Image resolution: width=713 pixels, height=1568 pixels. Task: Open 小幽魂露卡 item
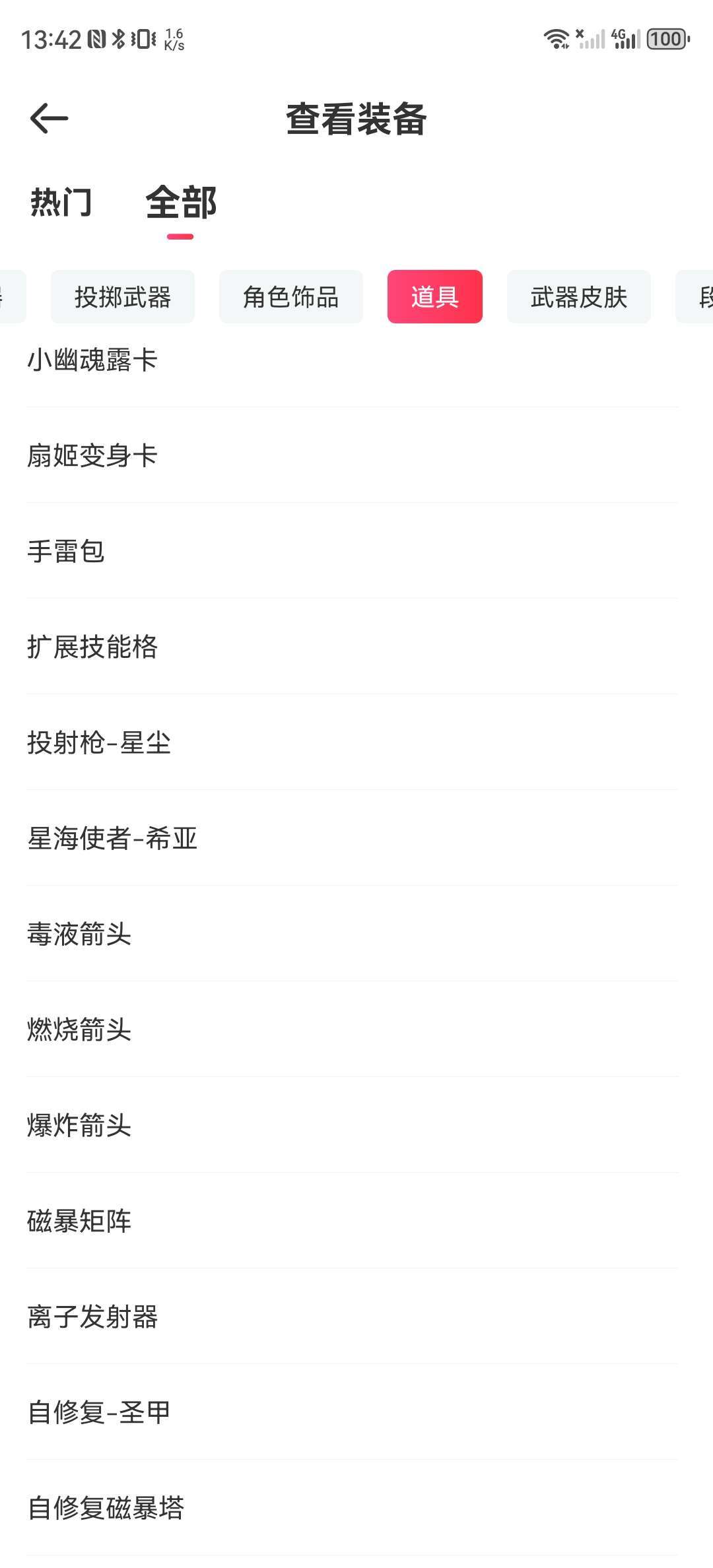click(92, 360)
